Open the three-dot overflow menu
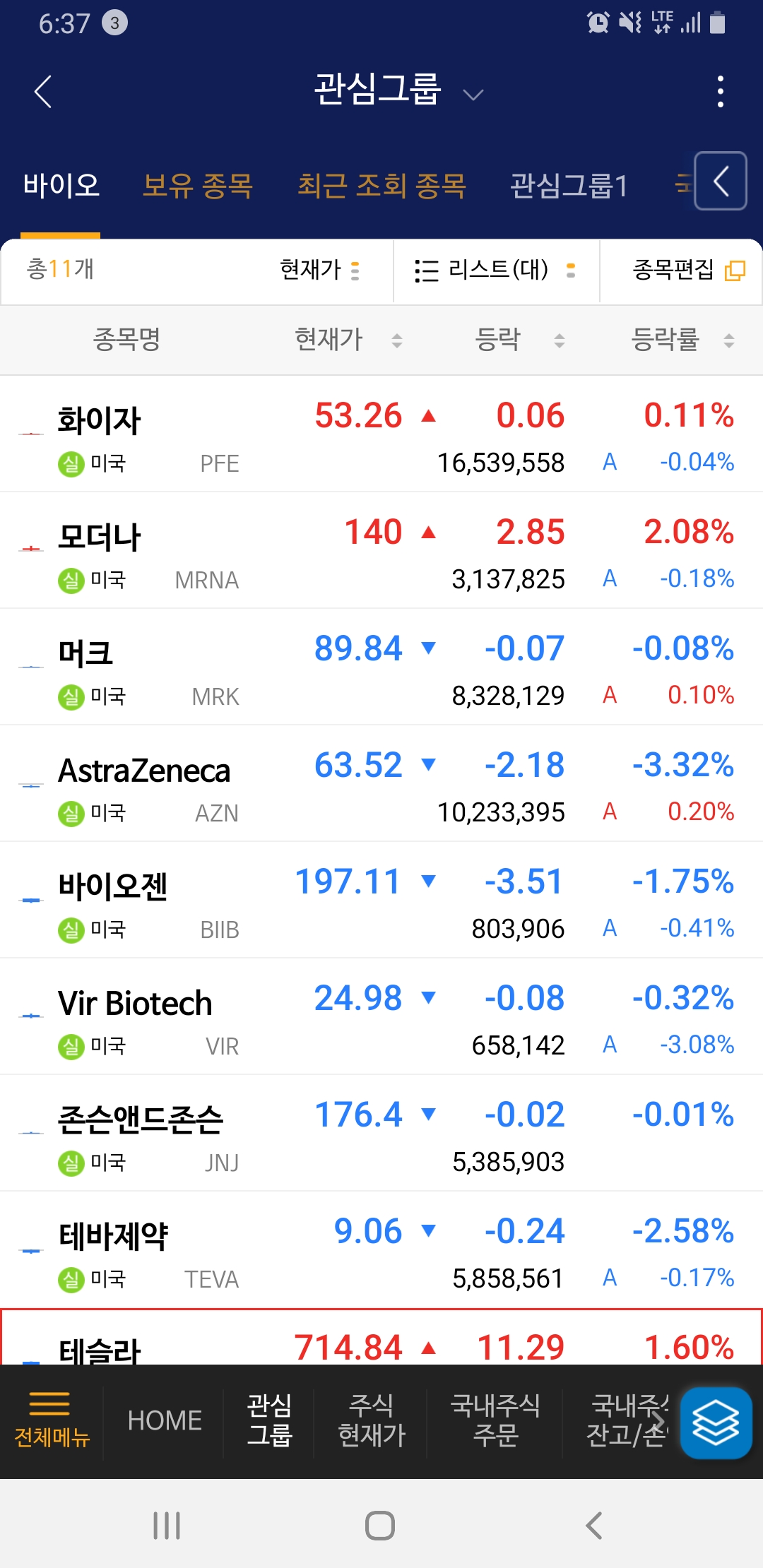 click(x=720, y=92)
